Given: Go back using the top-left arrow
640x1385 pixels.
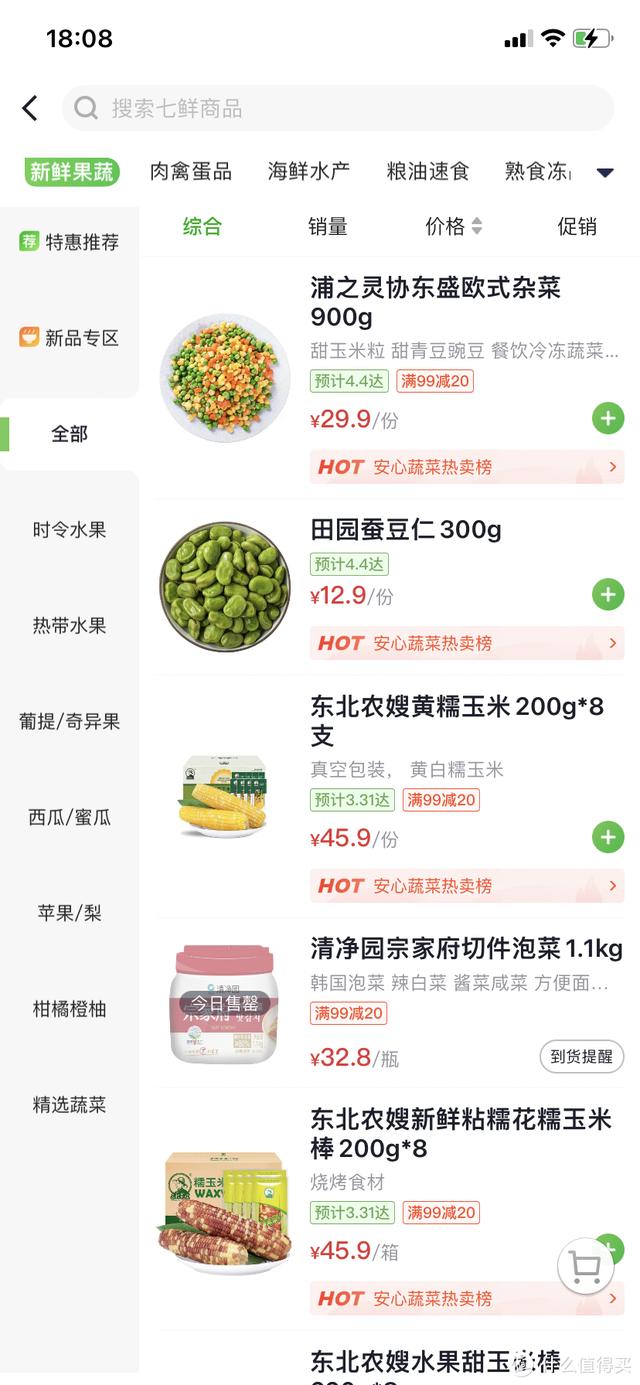Looking at the screenshot, I should tap(30, 108).
